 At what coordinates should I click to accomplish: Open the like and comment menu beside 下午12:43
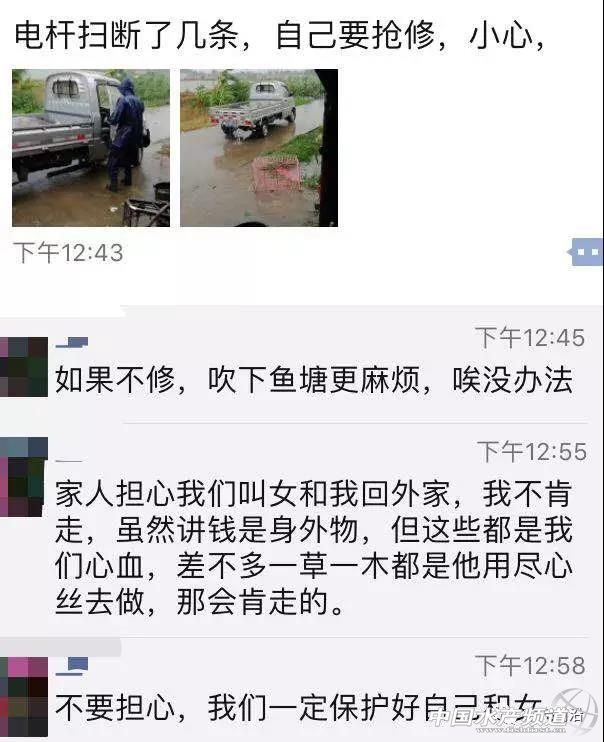click(585, 252)
